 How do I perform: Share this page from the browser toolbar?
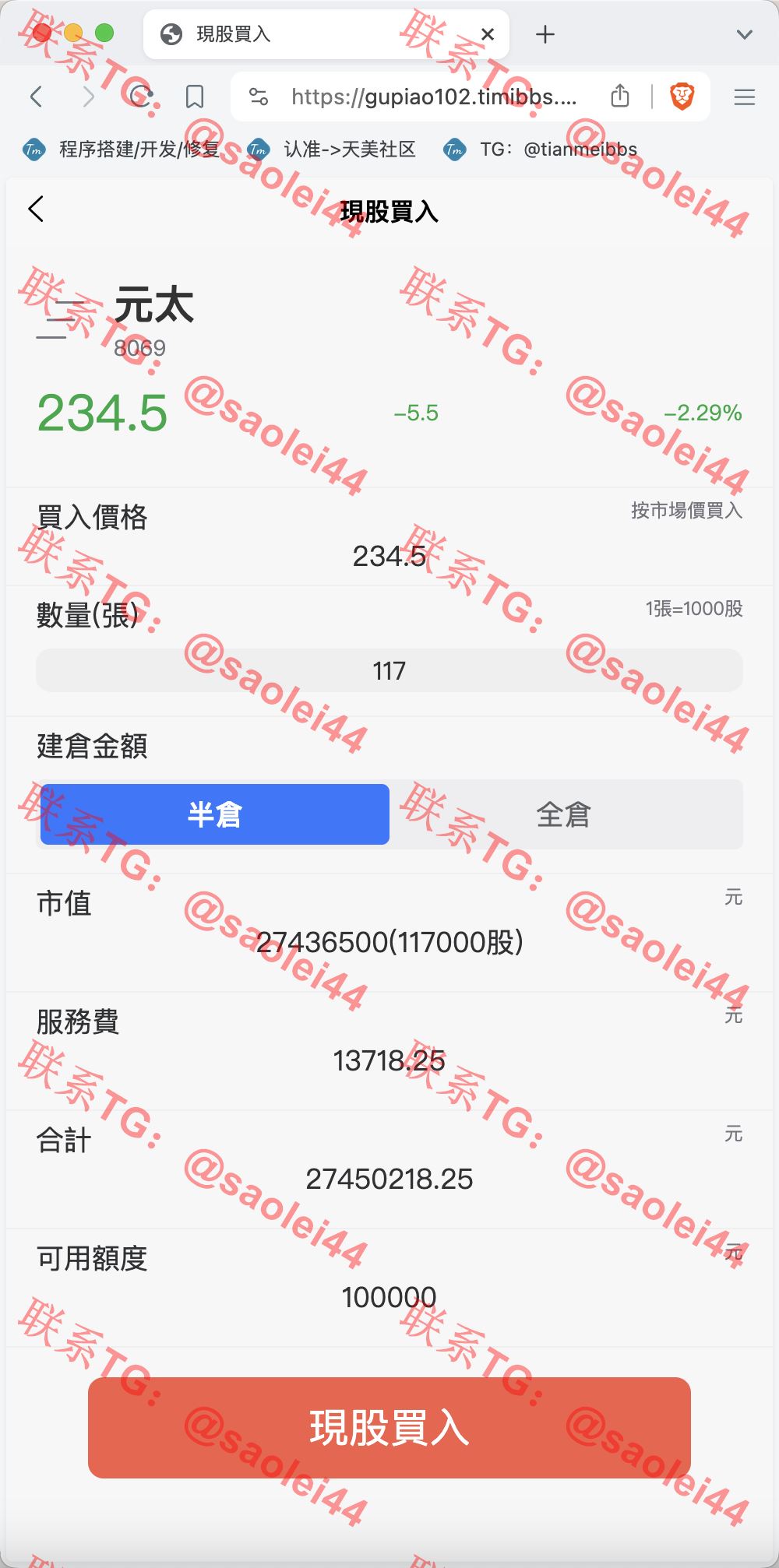[620, 96]
